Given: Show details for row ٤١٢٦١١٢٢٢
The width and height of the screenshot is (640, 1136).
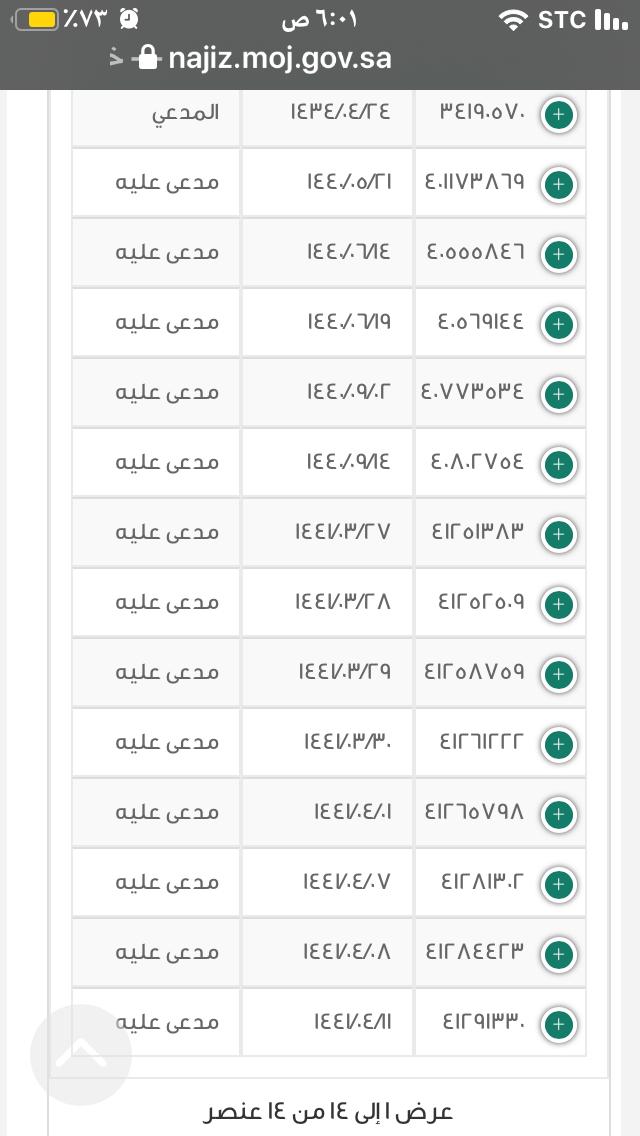Looking at the screenshot, I should point(558,744).
